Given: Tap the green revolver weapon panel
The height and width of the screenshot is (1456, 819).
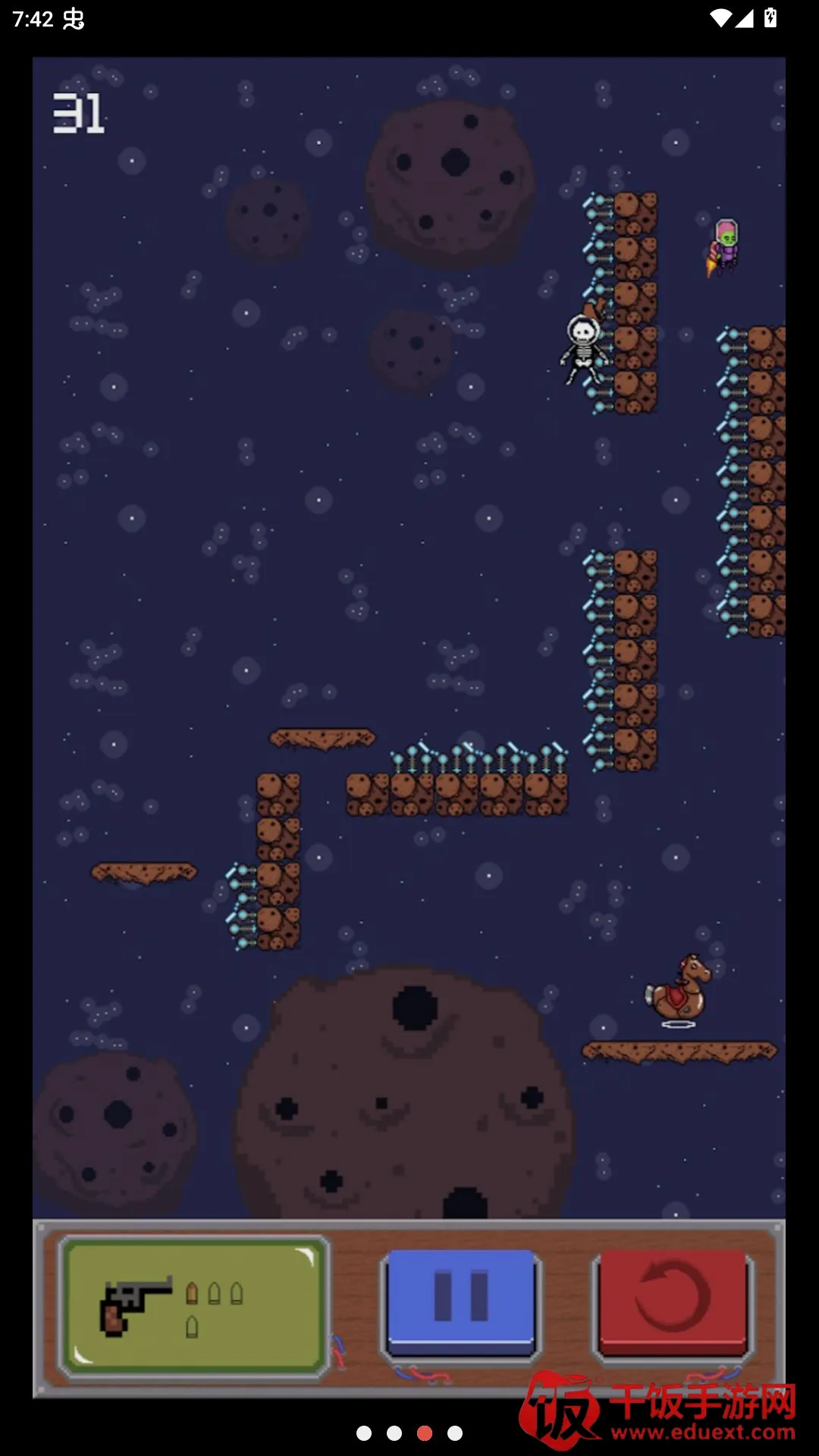Looking at the screenshot, I should (194, 1304).
